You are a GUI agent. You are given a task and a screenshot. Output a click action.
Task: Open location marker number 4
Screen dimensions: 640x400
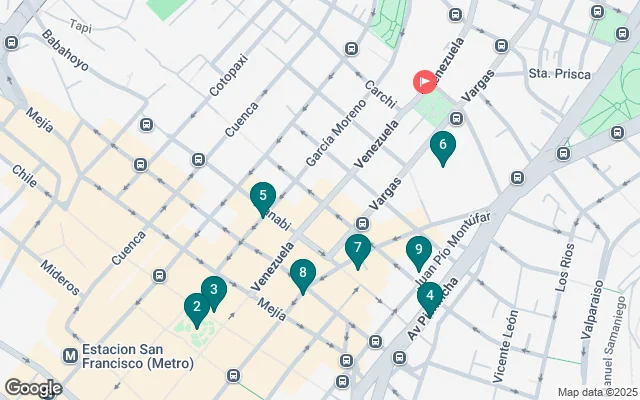pos(429,296)
